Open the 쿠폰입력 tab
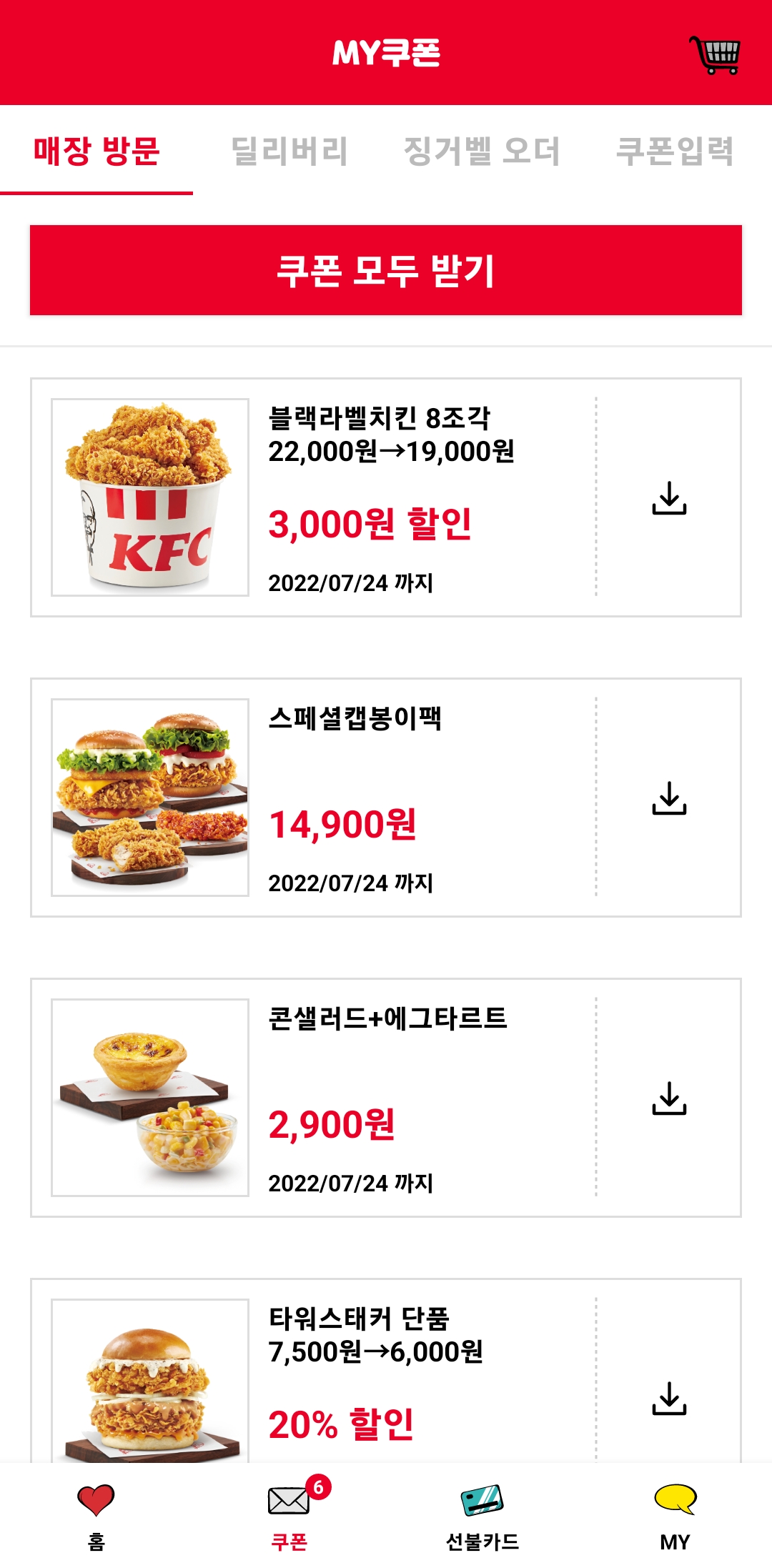772x1568 pixels. coord(675,152)
